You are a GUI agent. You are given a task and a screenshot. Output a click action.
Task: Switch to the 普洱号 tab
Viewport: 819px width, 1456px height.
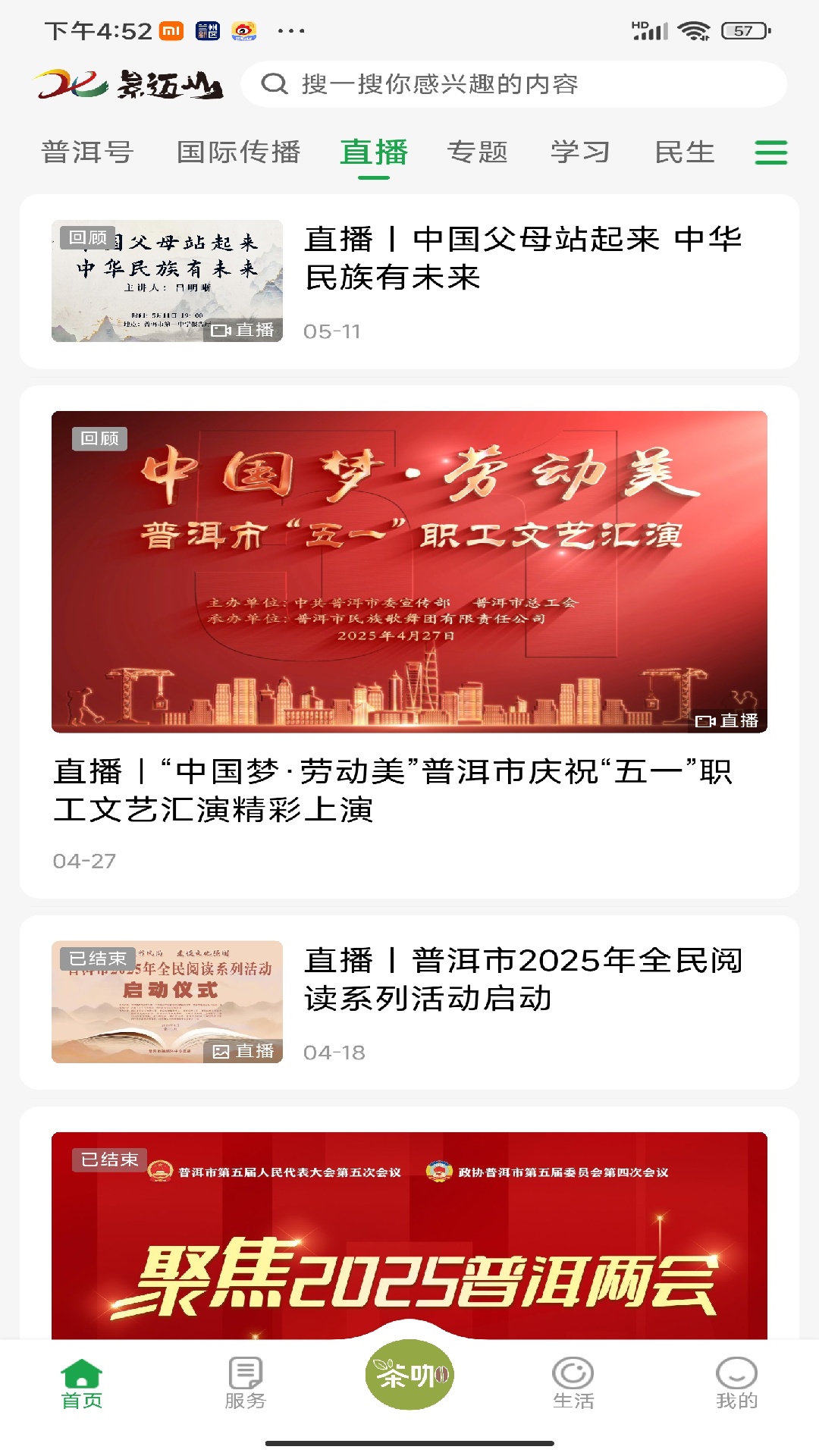(x=86, y=152)
